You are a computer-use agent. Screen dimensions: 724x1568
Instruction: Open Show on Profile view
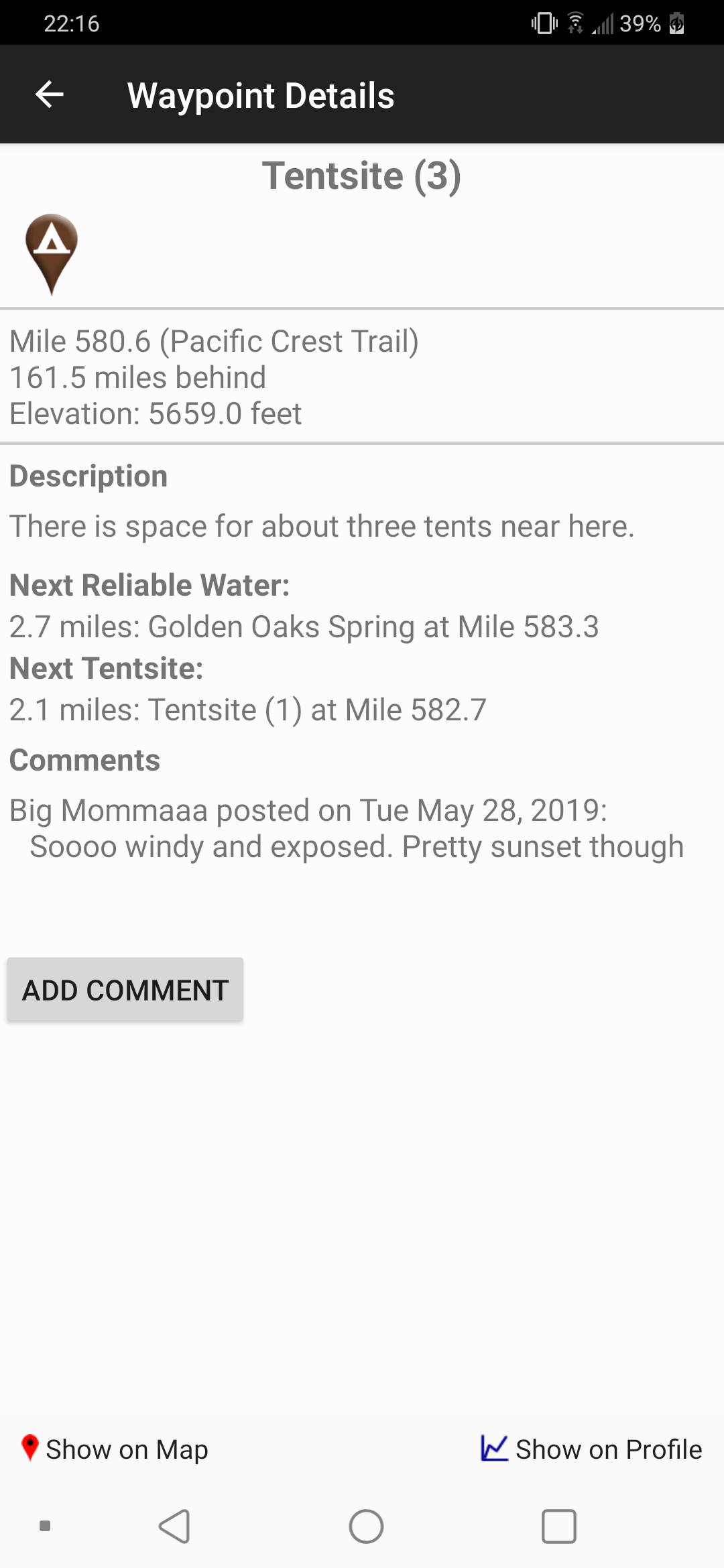point(591,1449)
